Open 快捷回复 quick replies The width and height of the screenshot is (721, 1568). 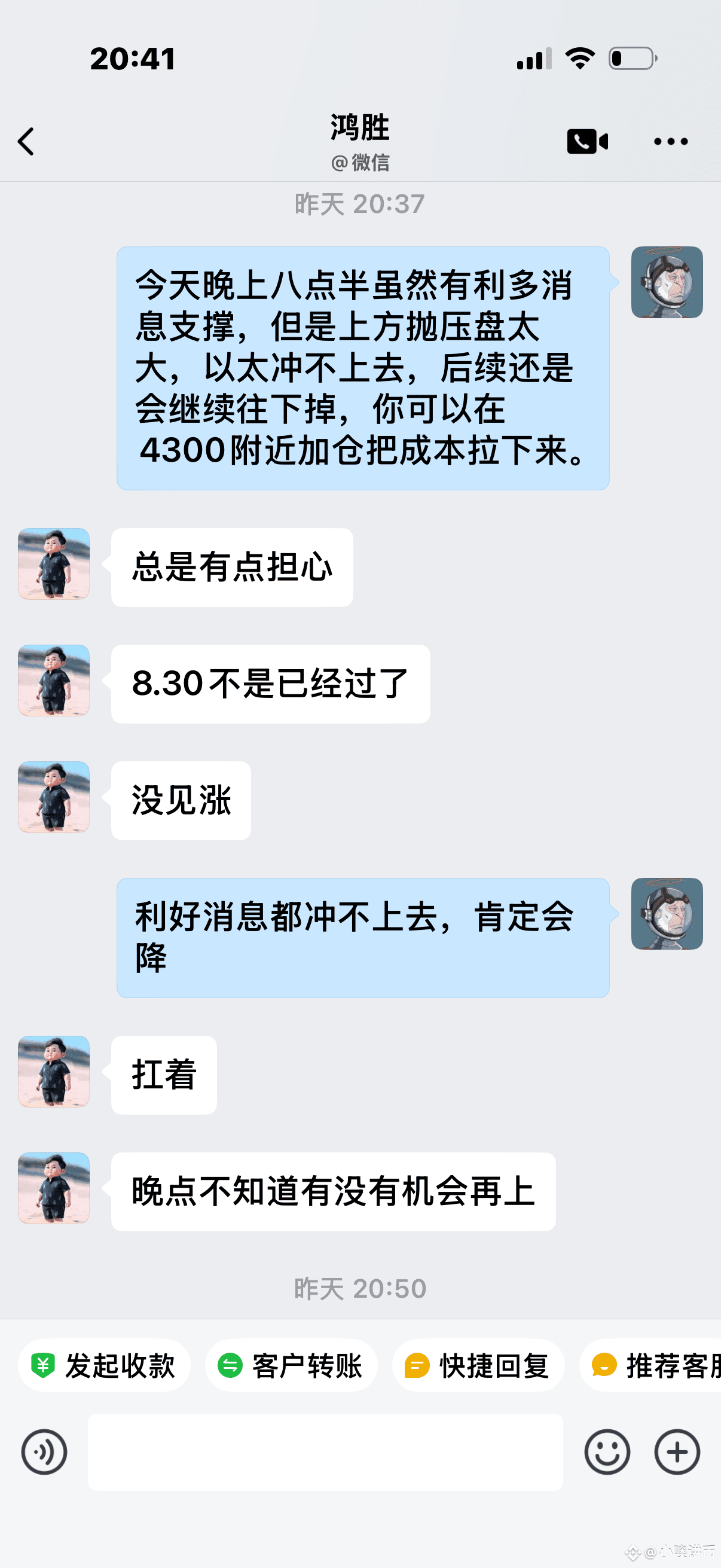click(478, 1365)
